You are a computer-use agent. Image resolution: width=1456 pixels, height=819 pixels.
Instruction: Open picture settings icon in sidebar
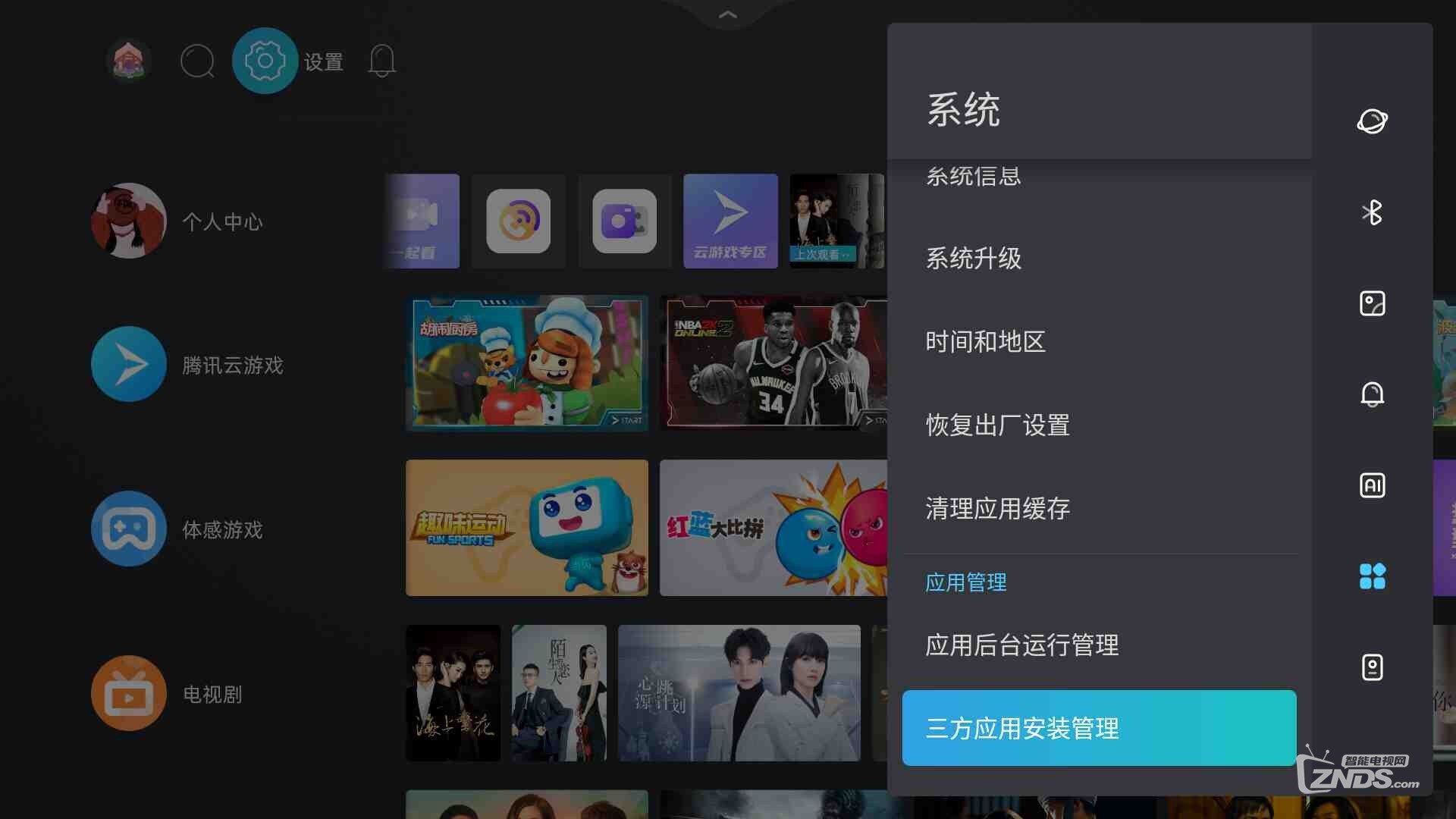point(1372,303)
